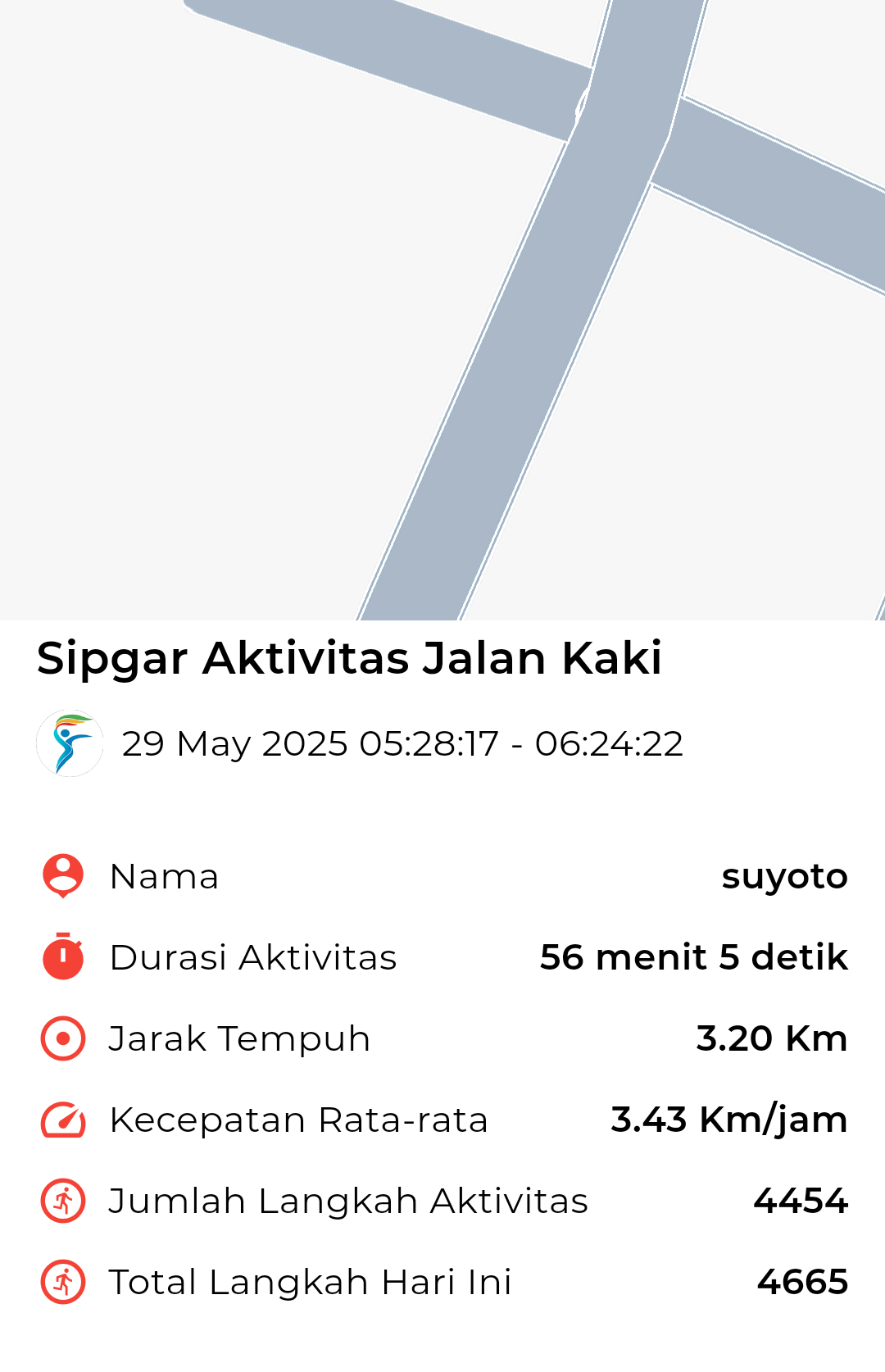Expand the Kecepatan Rata-rata statistic
This screenshot has height=1372, width=885.
tap(442, 1118)
